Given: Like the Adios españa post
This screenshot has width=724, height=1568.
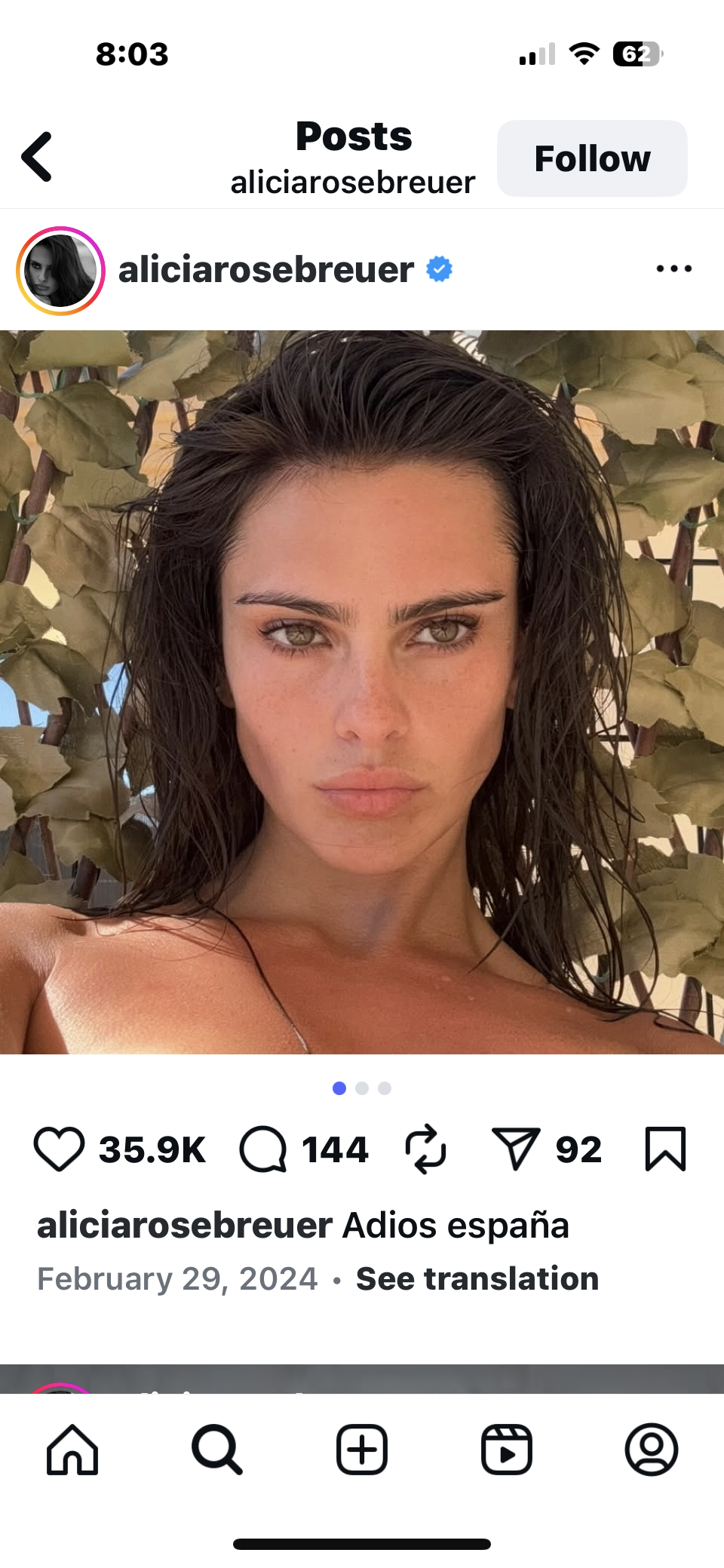Looking at the screenshot, I should 59,1149.
